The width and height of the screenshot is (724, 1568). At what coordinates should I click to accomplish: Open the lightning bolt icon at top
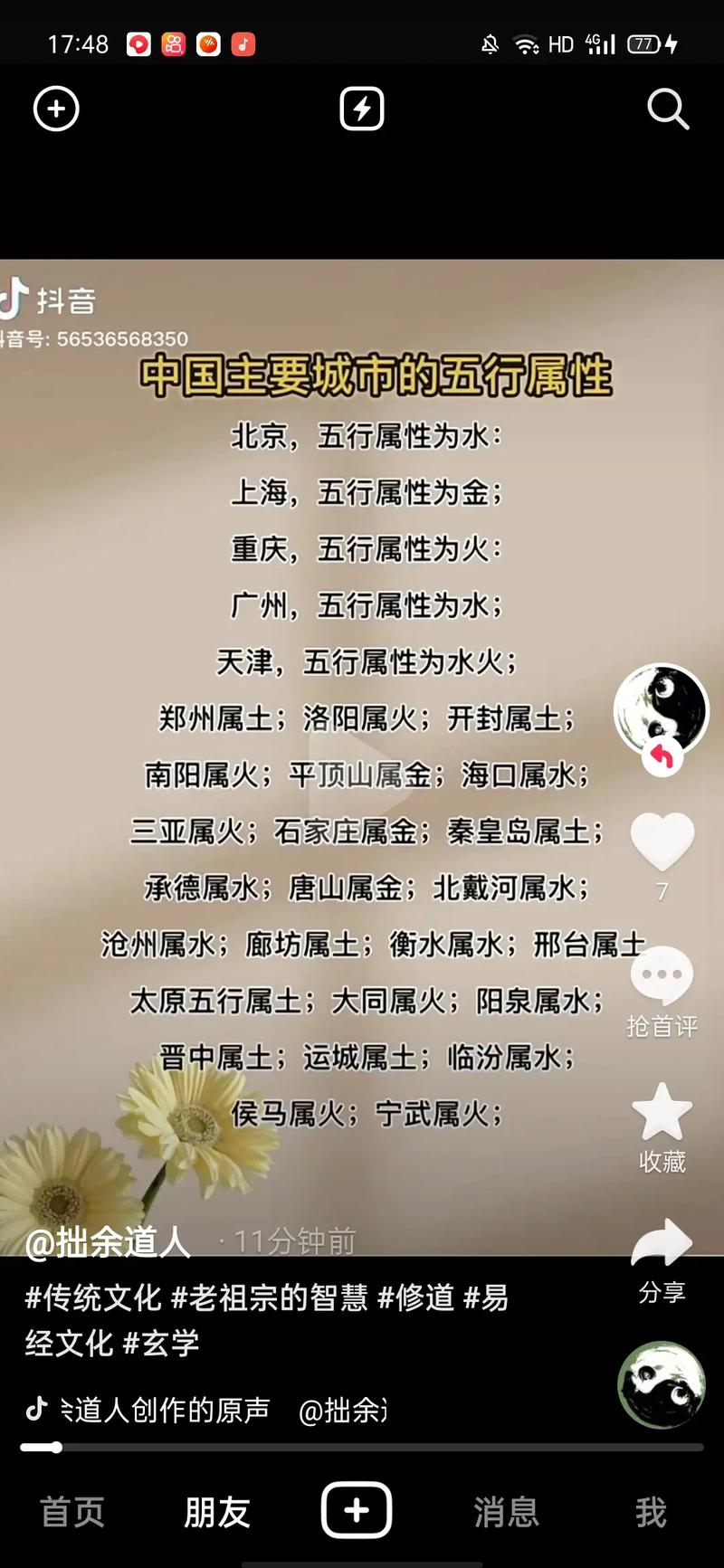[362, 109]
